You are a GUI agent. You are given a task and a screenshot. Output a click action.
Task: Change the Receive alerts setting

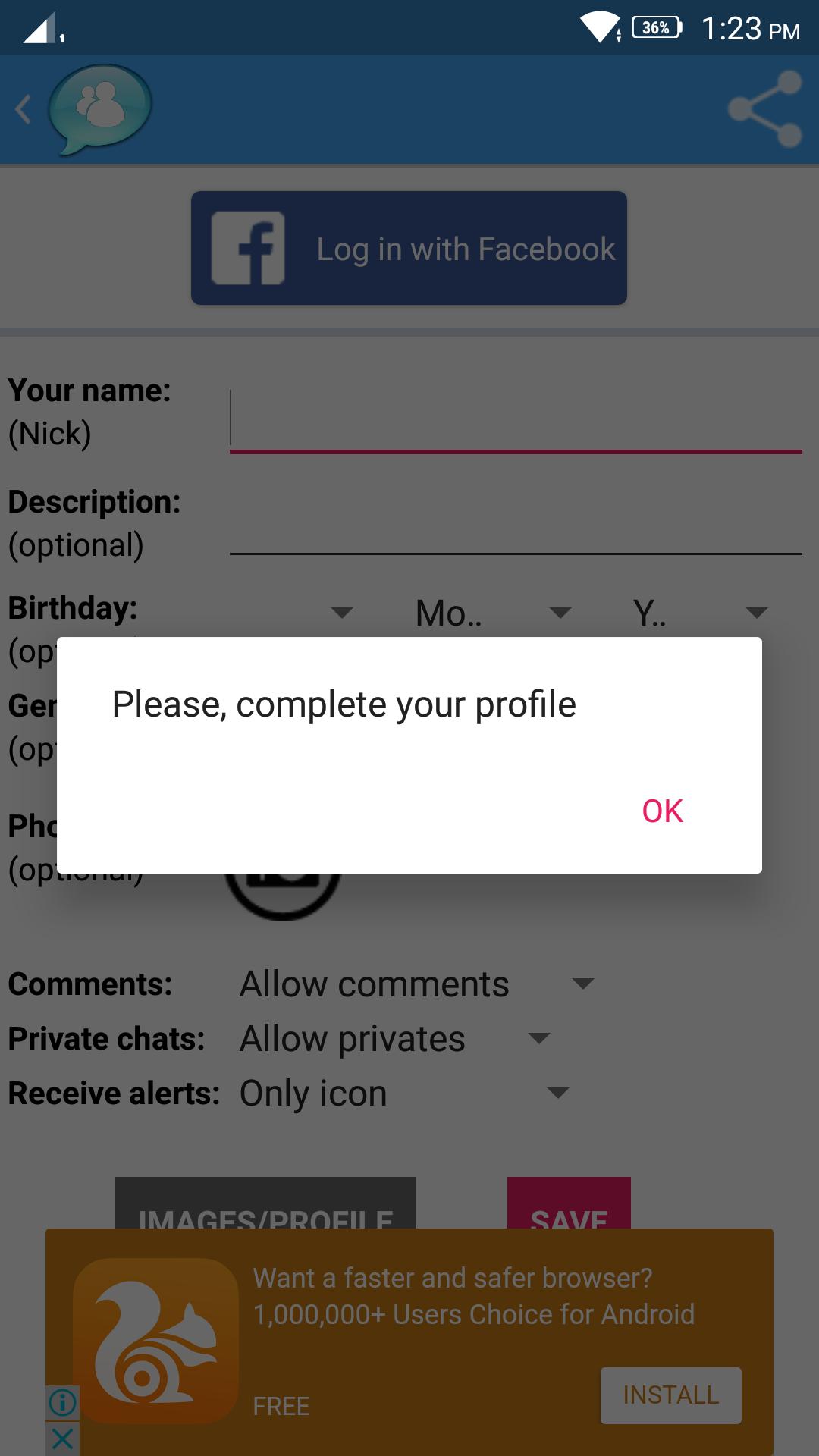(x=403, y=1094)
